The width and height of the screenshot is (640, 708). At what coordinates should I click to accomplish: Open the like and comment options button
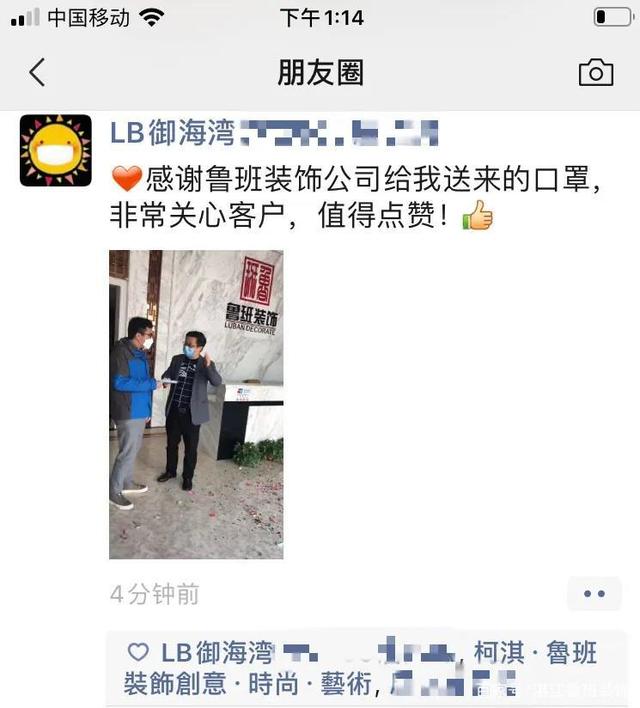click(594, 594)
